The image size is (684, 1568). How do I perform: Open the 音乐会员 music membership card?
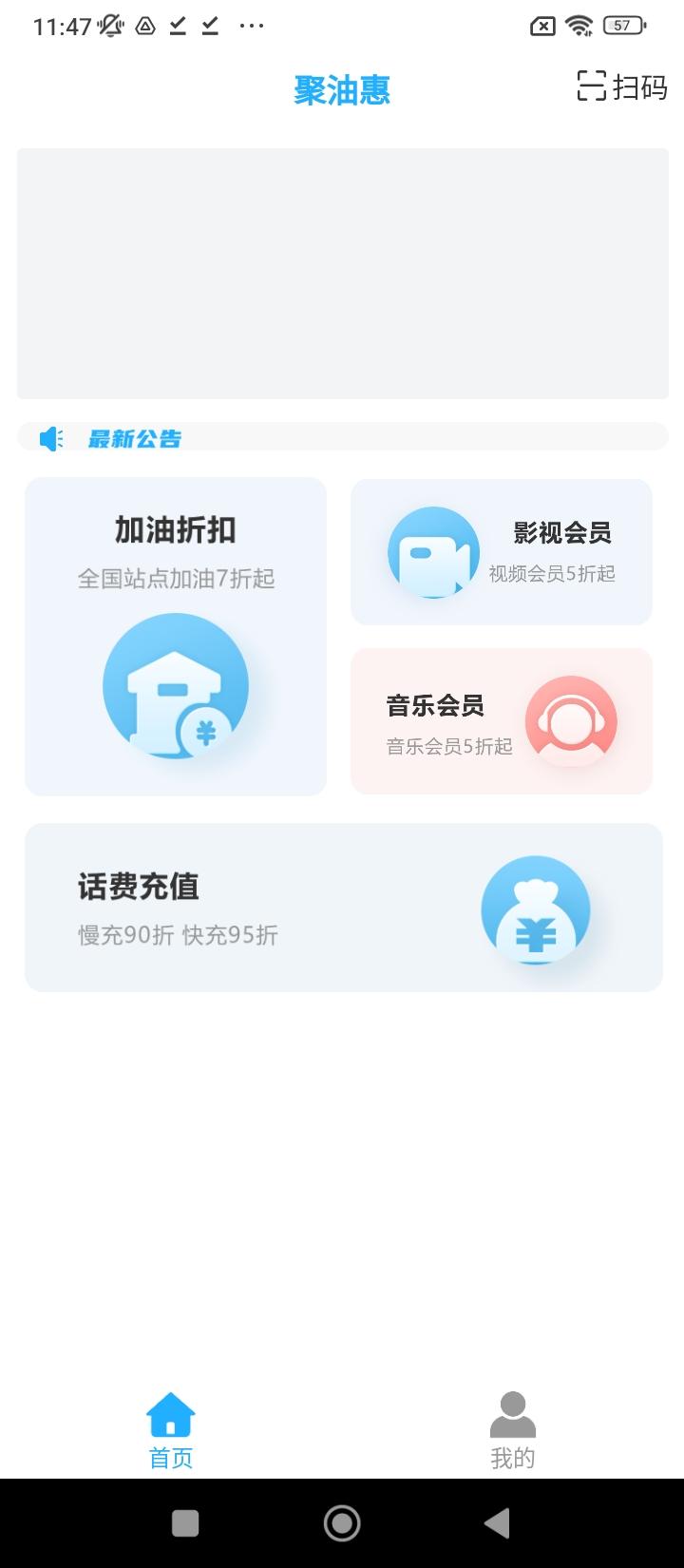502,720
